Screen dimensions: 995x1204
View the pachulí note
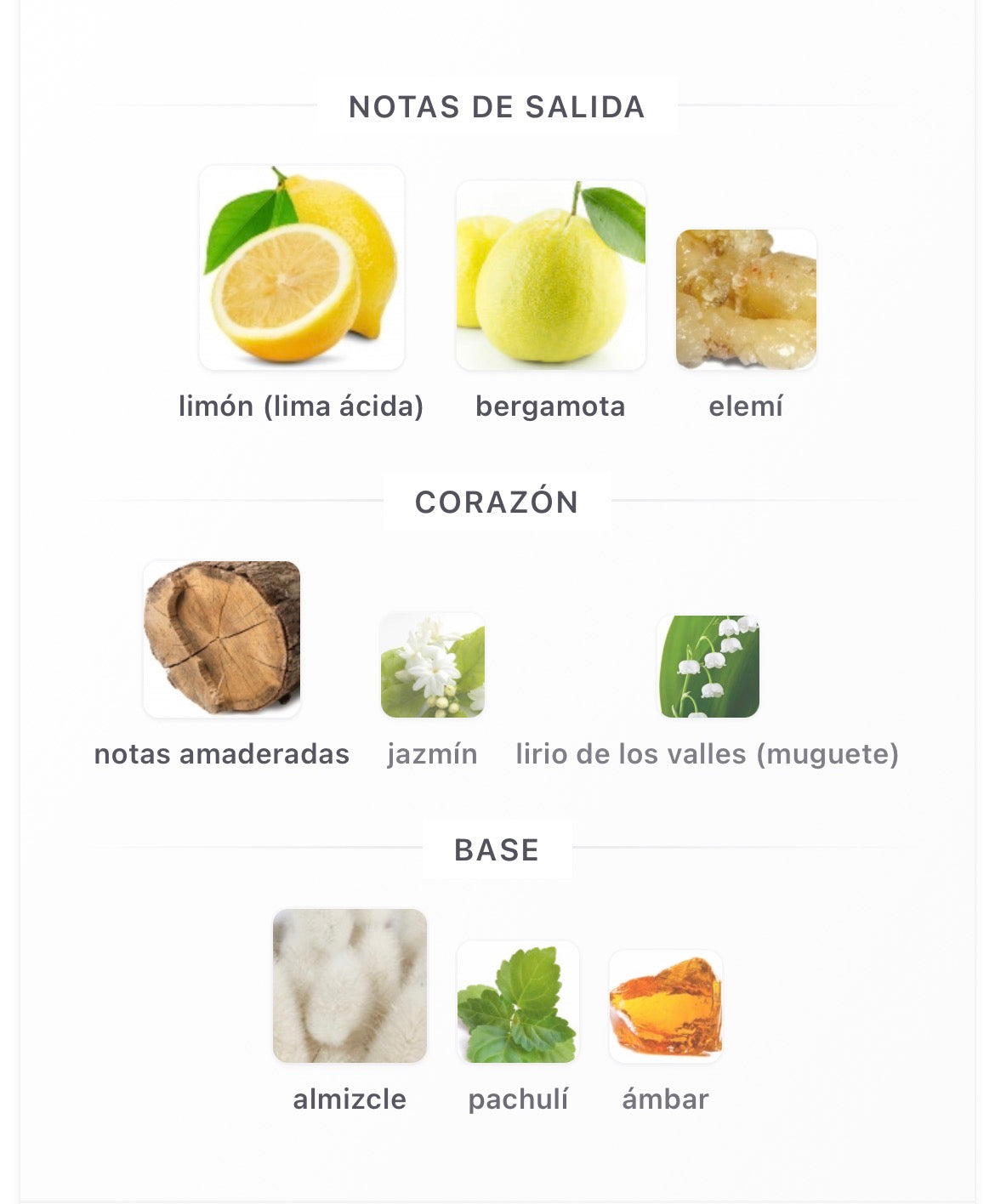pyautogui.click(x=518, y=1002)
